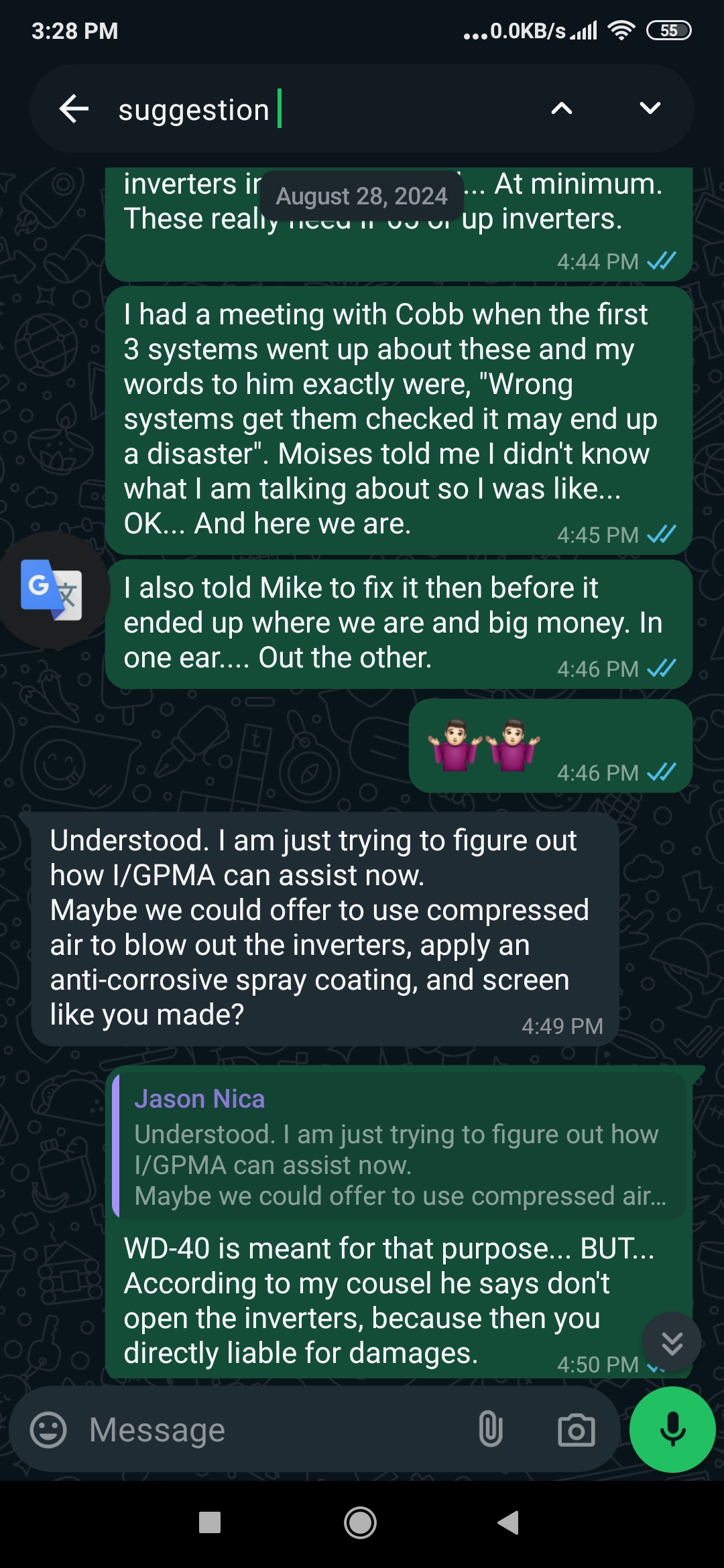Image resolution: width=724 pixels, height=1568 pixels.
Task: Open the quoted Jason Nica reply
Action: coord(400,1146)
